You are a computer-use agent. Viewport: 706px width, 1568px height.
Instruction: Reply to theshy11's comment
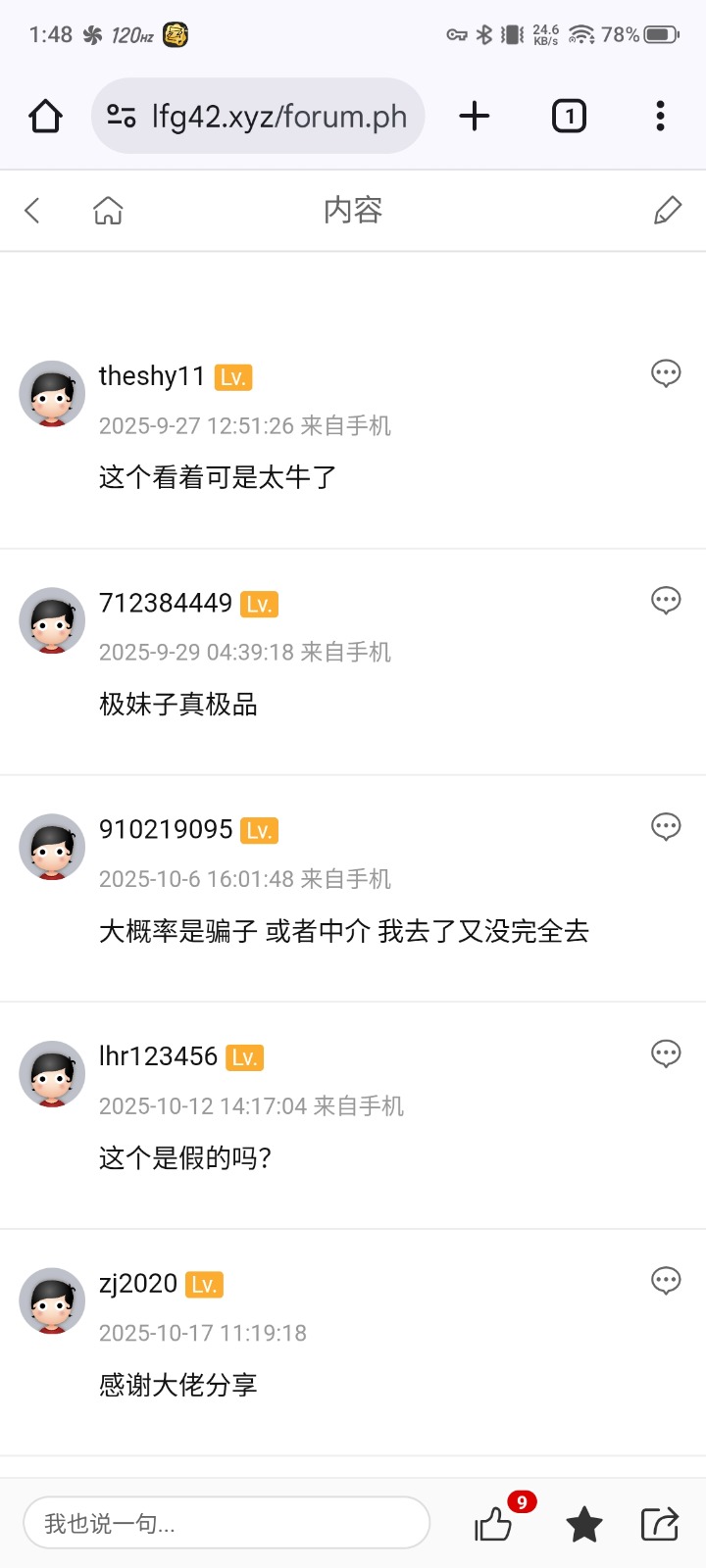pos(666,373)
